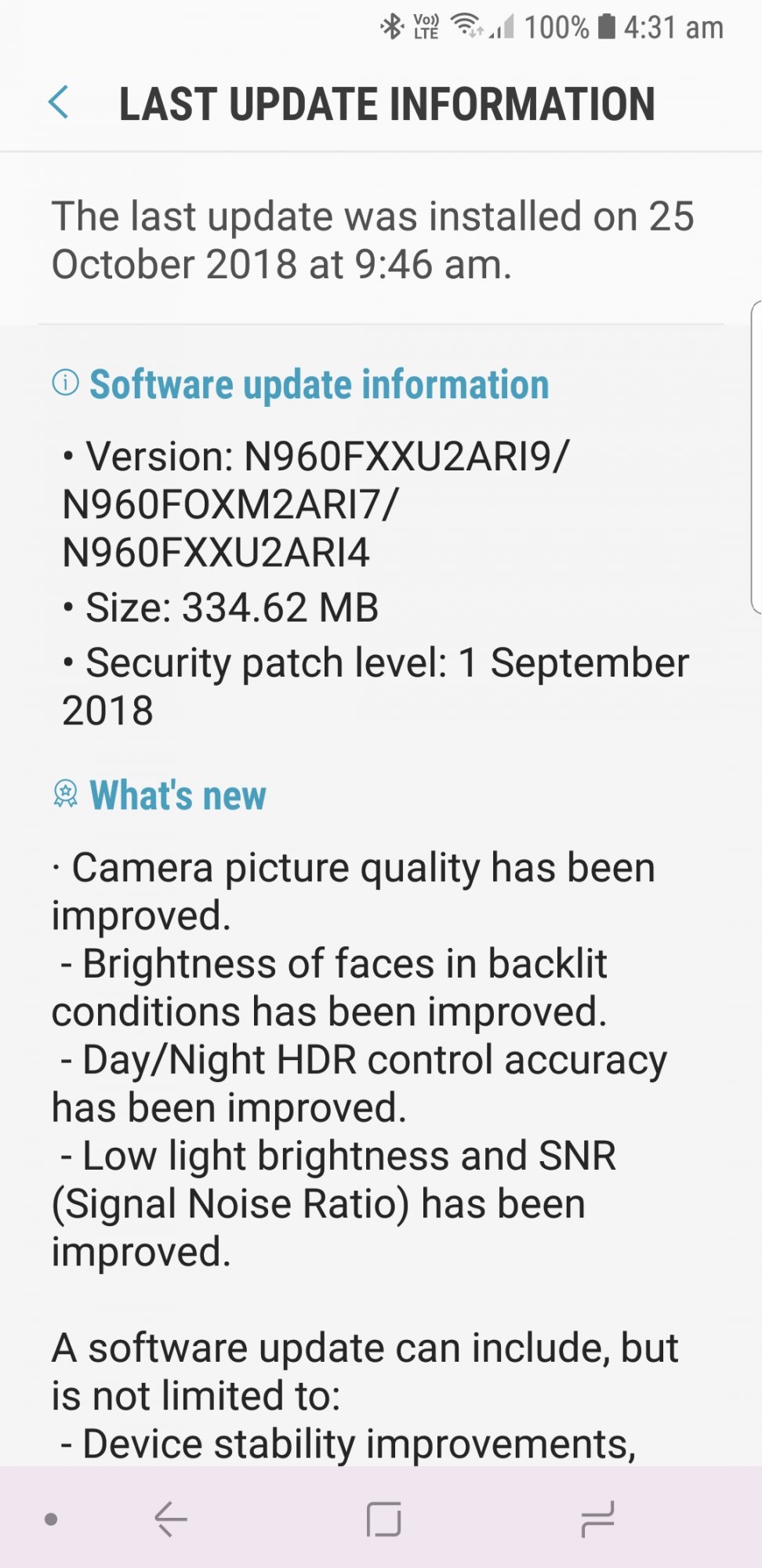The height and width of the screenshot is (1568, 762).
Task: Go to the home screen
Action: (x=383, y=1519)
